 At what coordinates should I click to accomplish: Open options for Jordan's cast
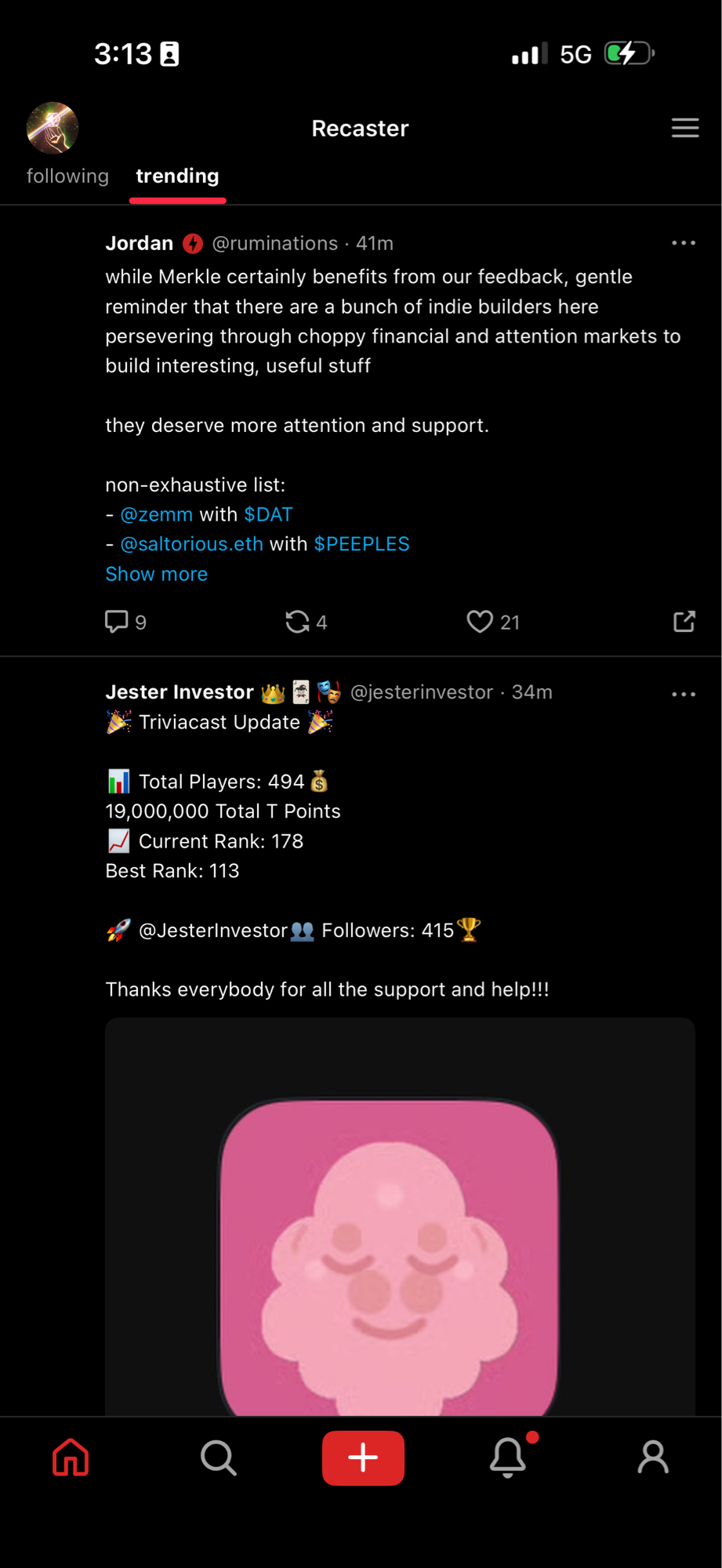pos(683,243)
